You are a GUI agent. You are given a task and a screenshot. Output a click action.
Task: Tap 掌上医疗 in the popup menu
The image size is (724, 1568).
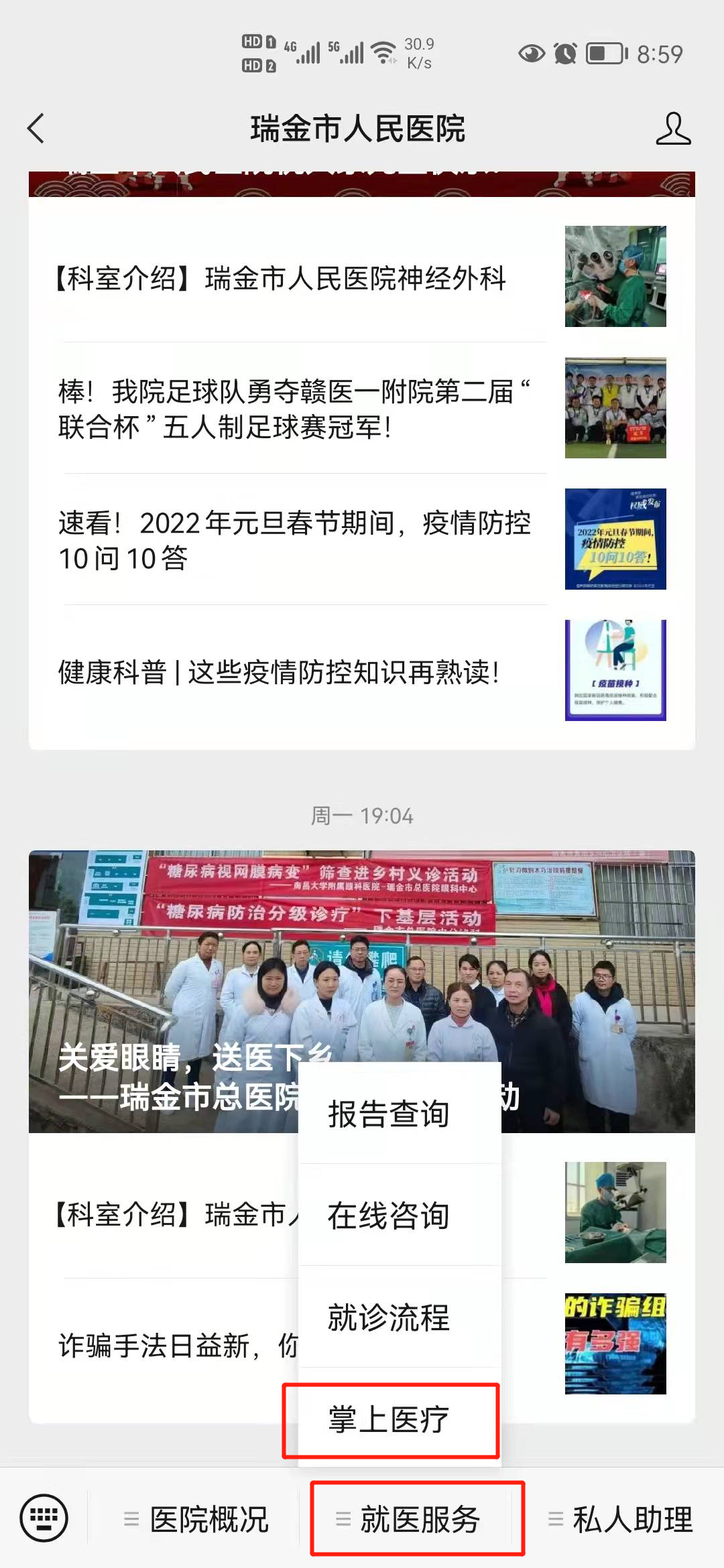point(400,1419)
